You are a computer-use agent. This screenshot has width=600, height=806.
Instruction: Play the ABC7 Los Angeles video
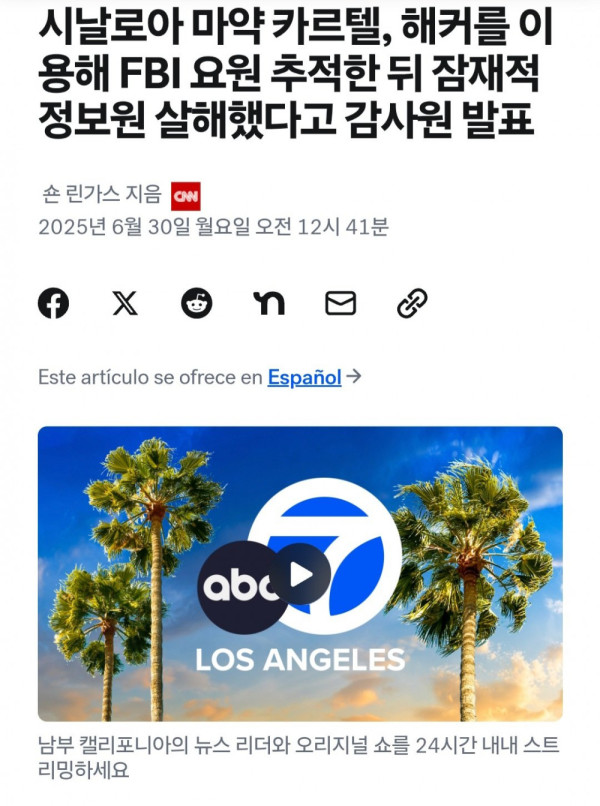[300, 575]
